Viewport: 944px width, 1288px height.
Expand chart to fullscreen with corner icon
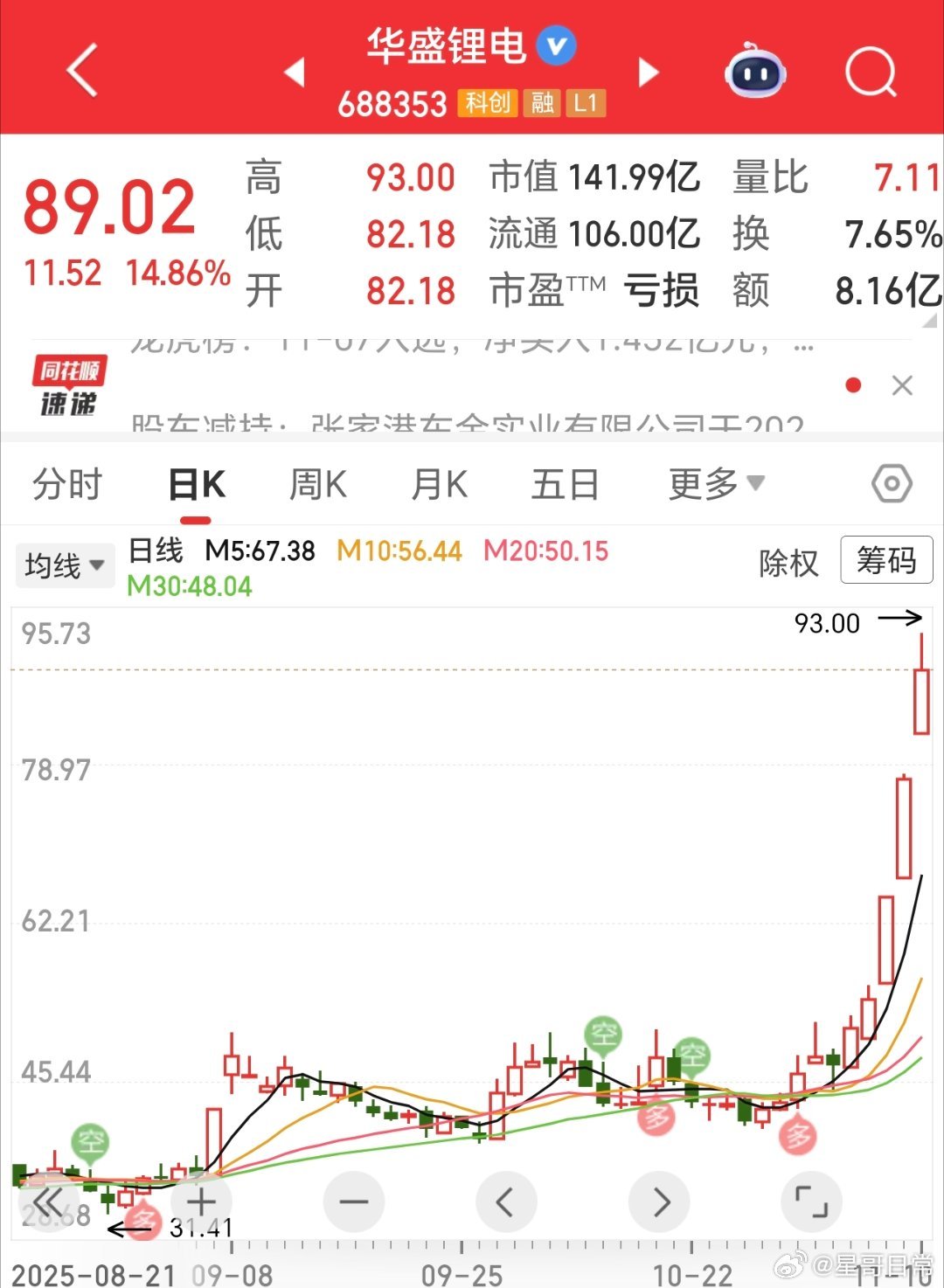pos(812,1201)
